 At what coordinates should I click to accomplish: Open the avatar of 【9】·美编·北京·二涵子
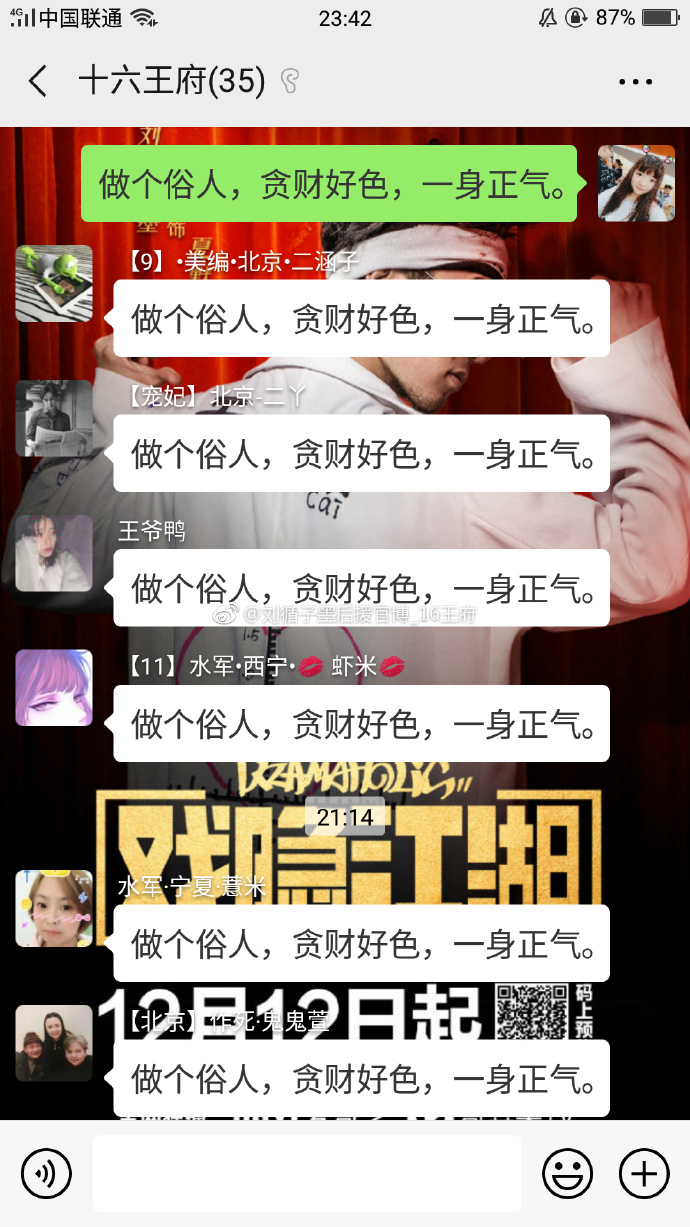pos(54,284)
